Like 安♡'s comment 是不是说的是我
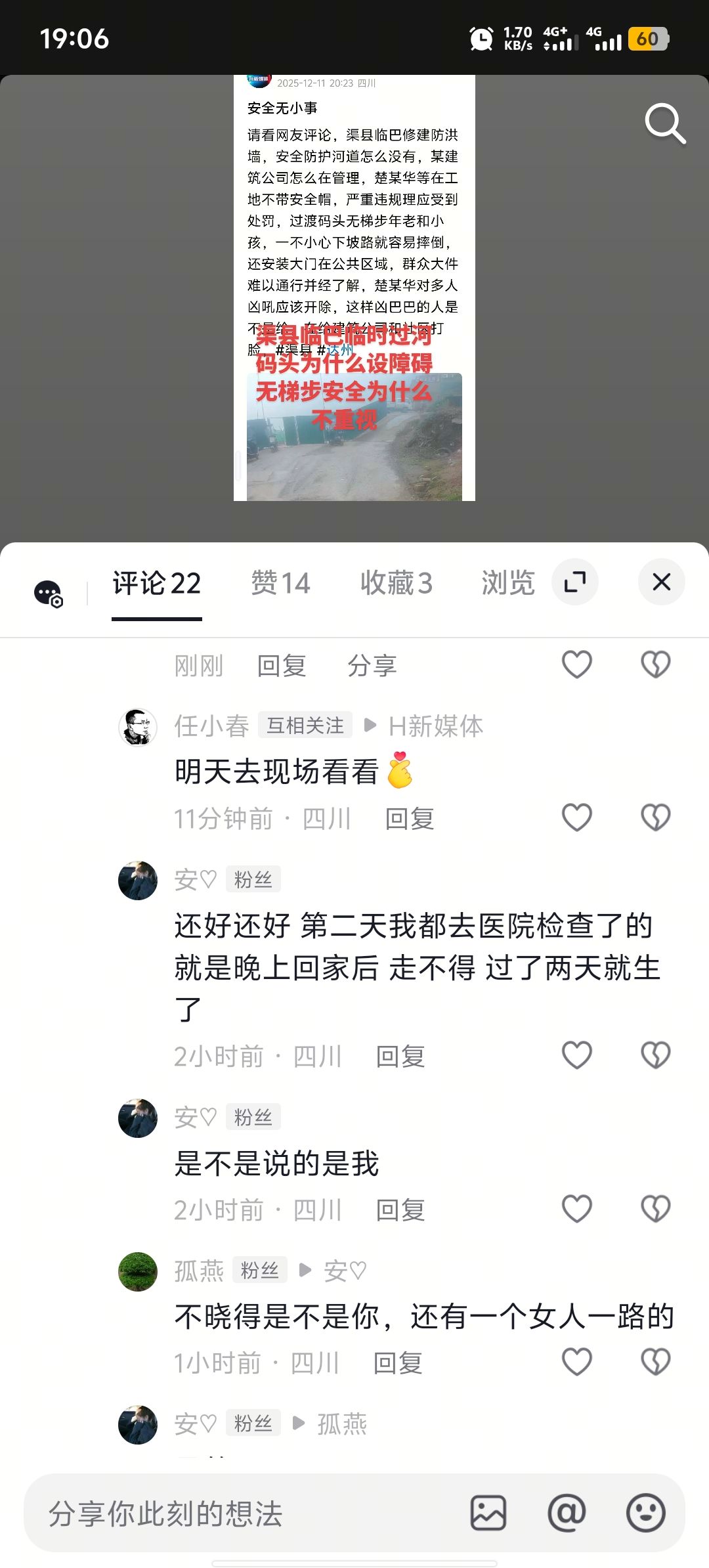709x1568 pixels. [577, 1209]
